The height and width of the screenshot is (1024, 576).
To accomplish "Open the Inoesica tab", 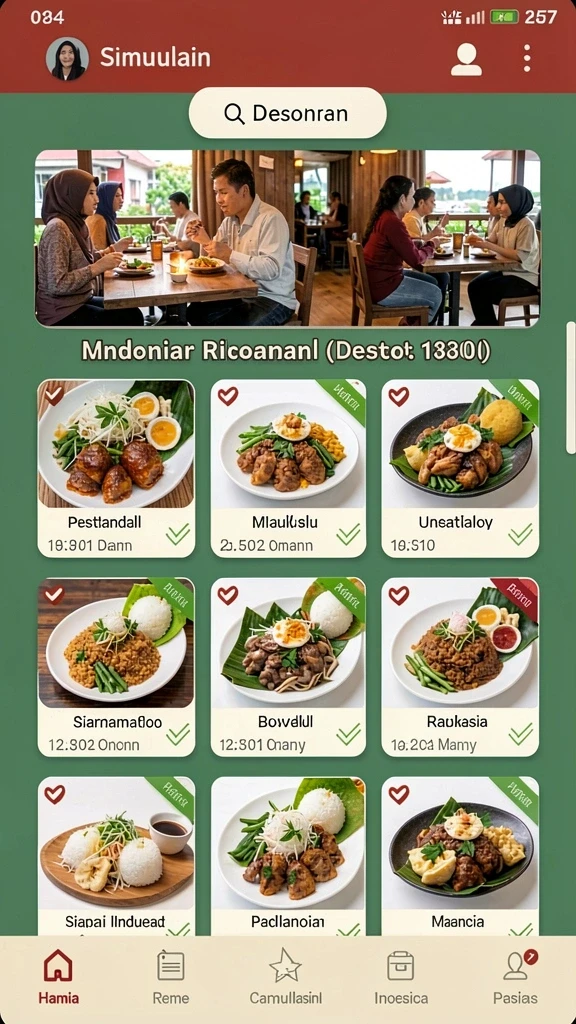I will pos(401,977).
